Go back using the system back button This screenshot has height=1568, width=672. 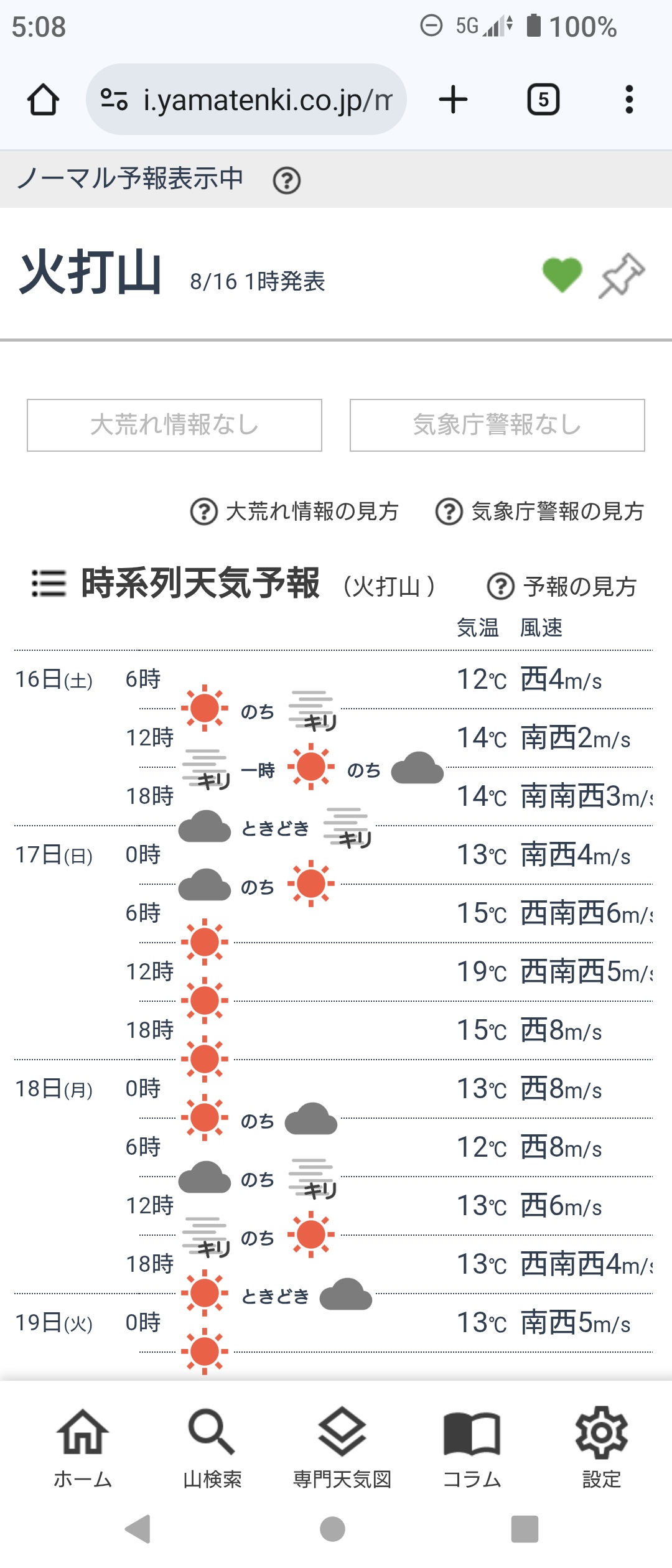coord(139,1529)
